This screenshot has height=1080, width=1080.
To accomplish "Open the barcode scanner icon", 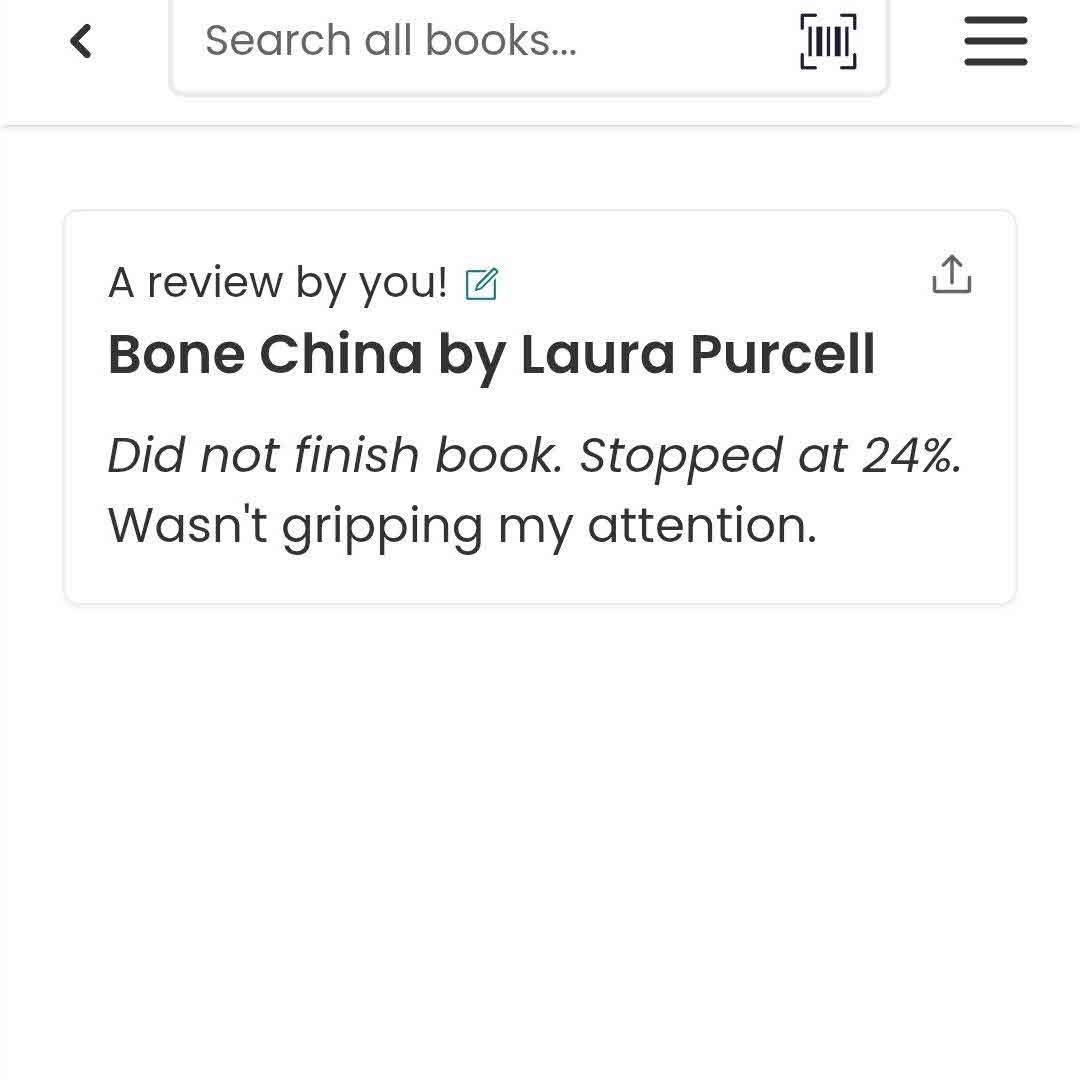I will tap(828, 41).
